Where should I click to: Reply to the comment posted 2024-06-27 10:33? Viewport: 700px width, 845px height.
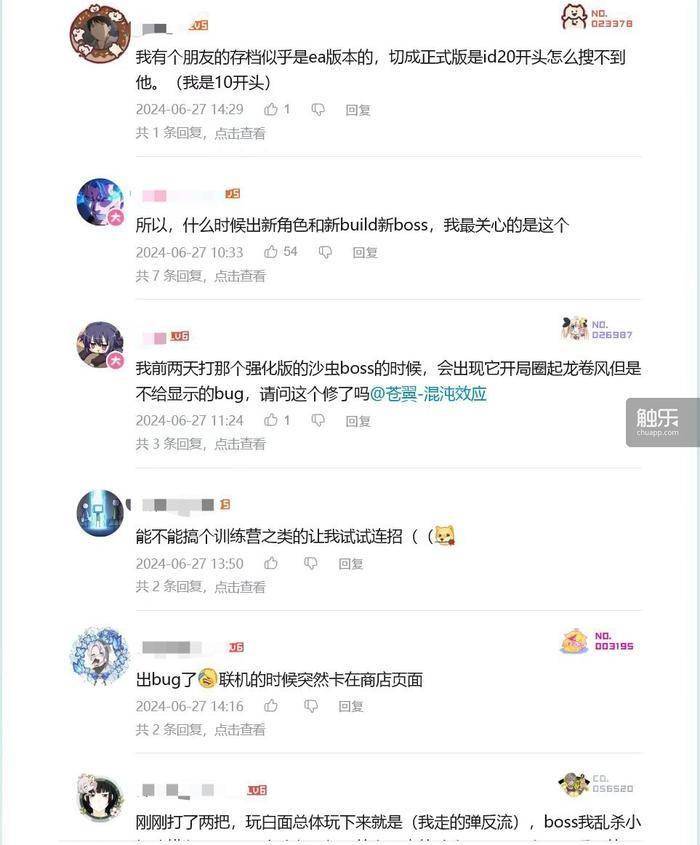point(364,253)
